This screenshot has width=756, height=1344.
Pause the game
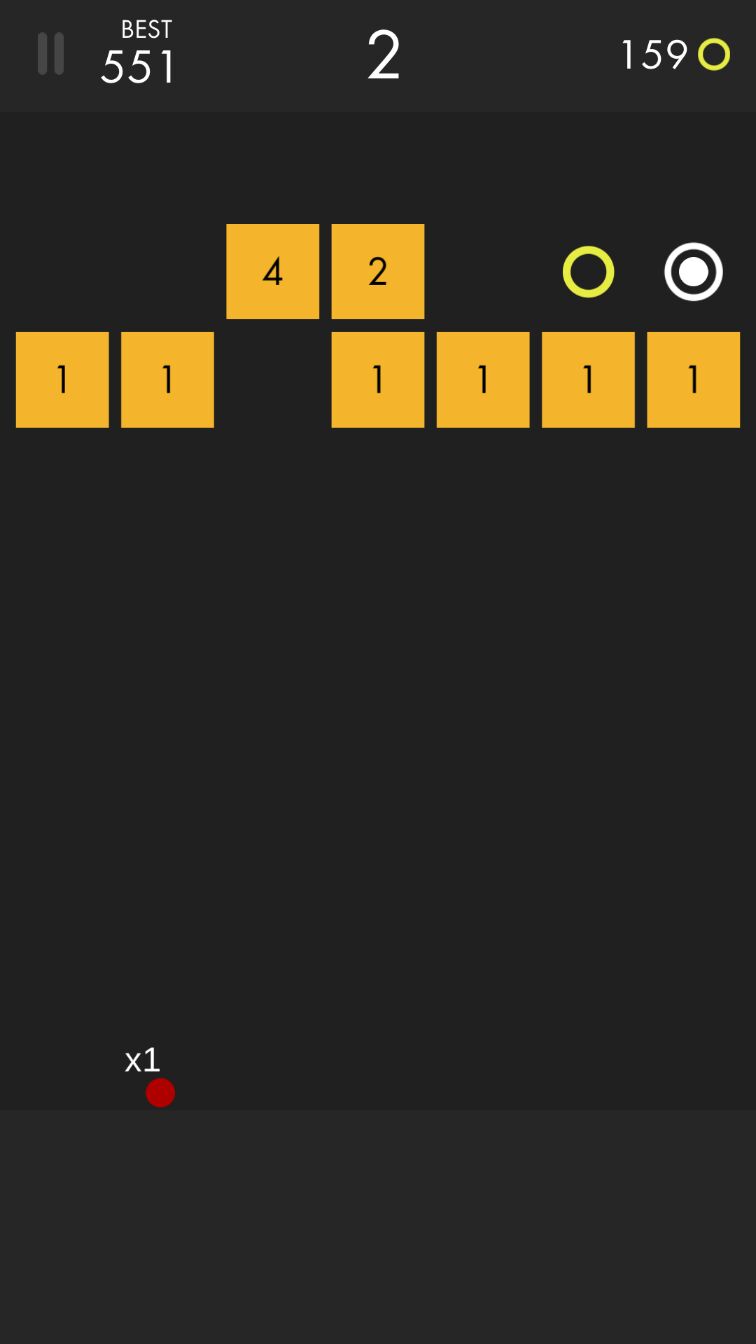click(51, 54)
